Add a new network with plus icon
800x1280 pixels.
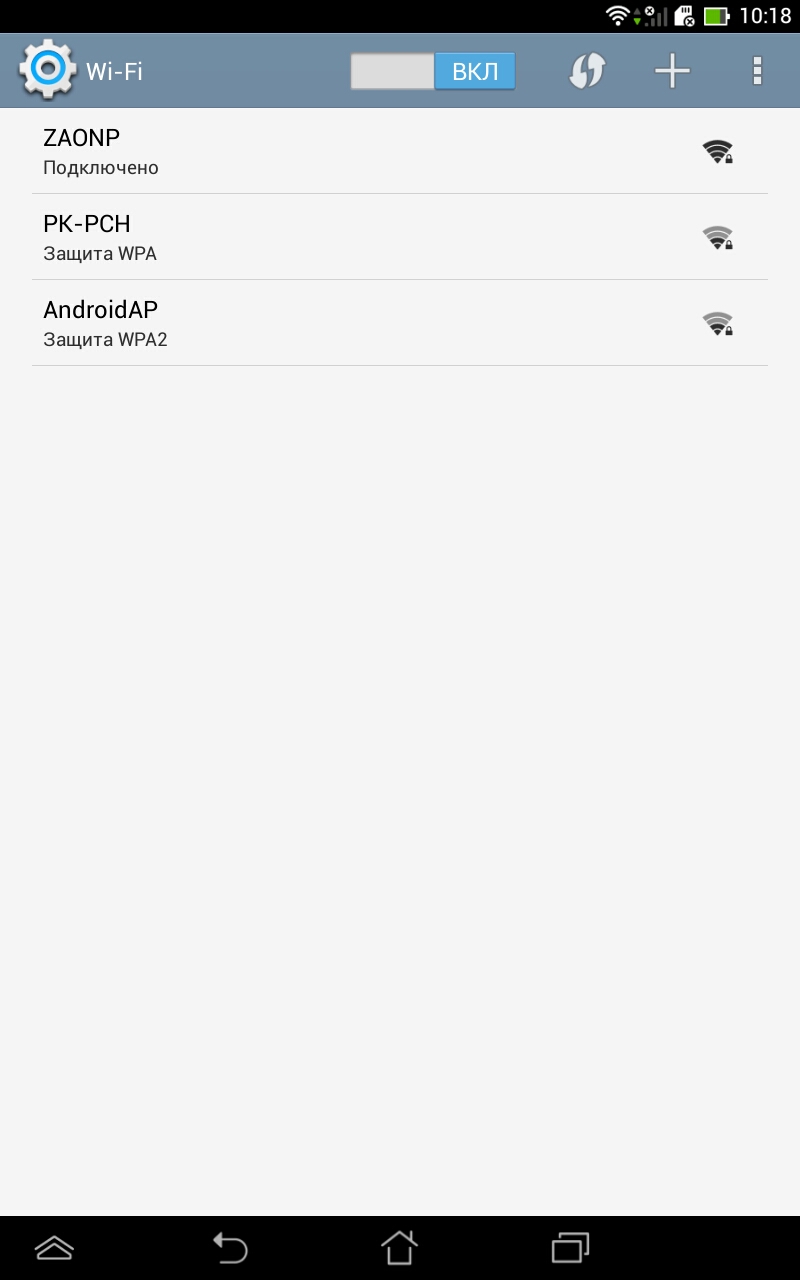pos(673,71)
